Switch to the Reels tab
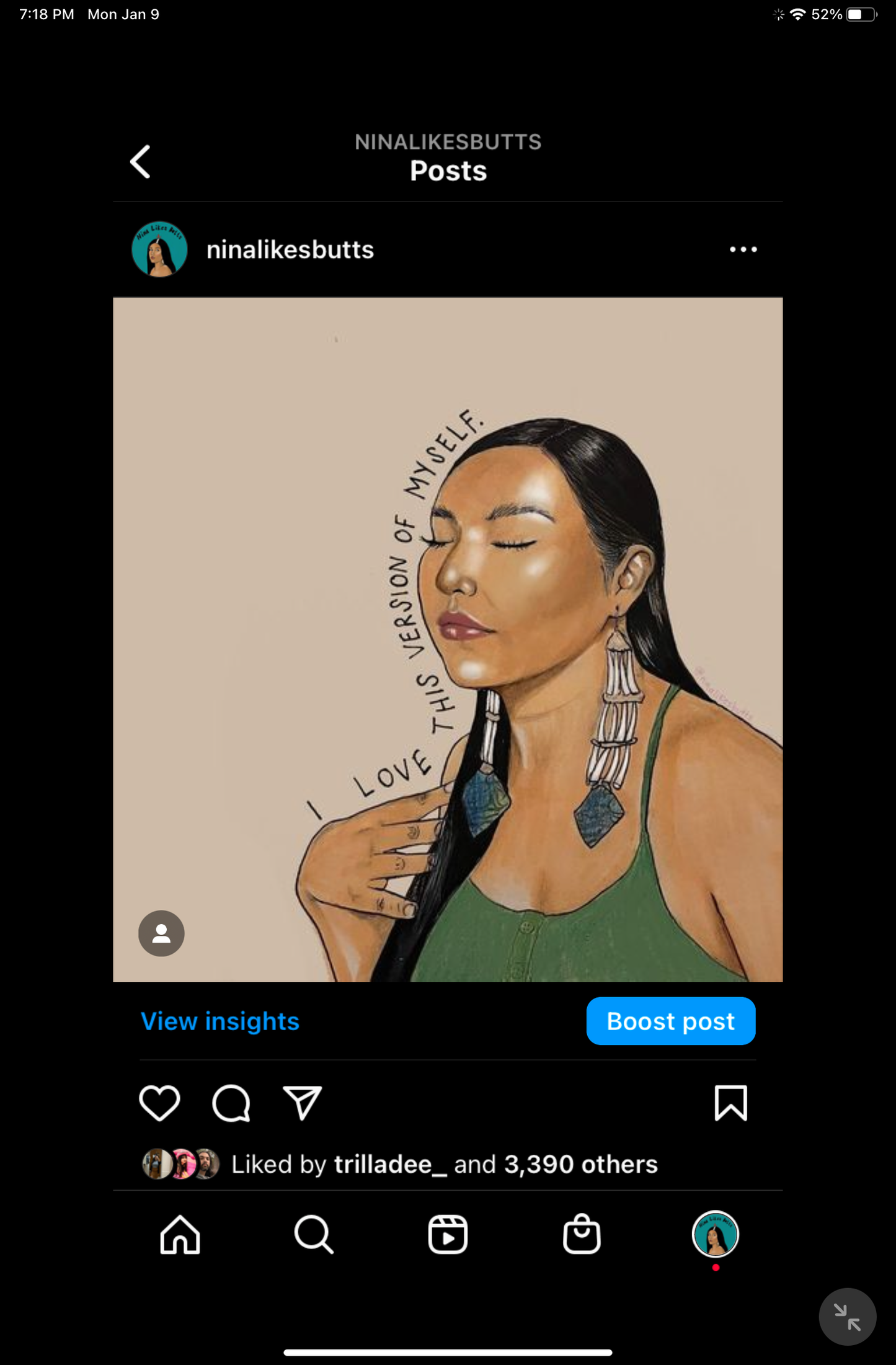Screen dimensions: 896x1365 (448, 1234)
